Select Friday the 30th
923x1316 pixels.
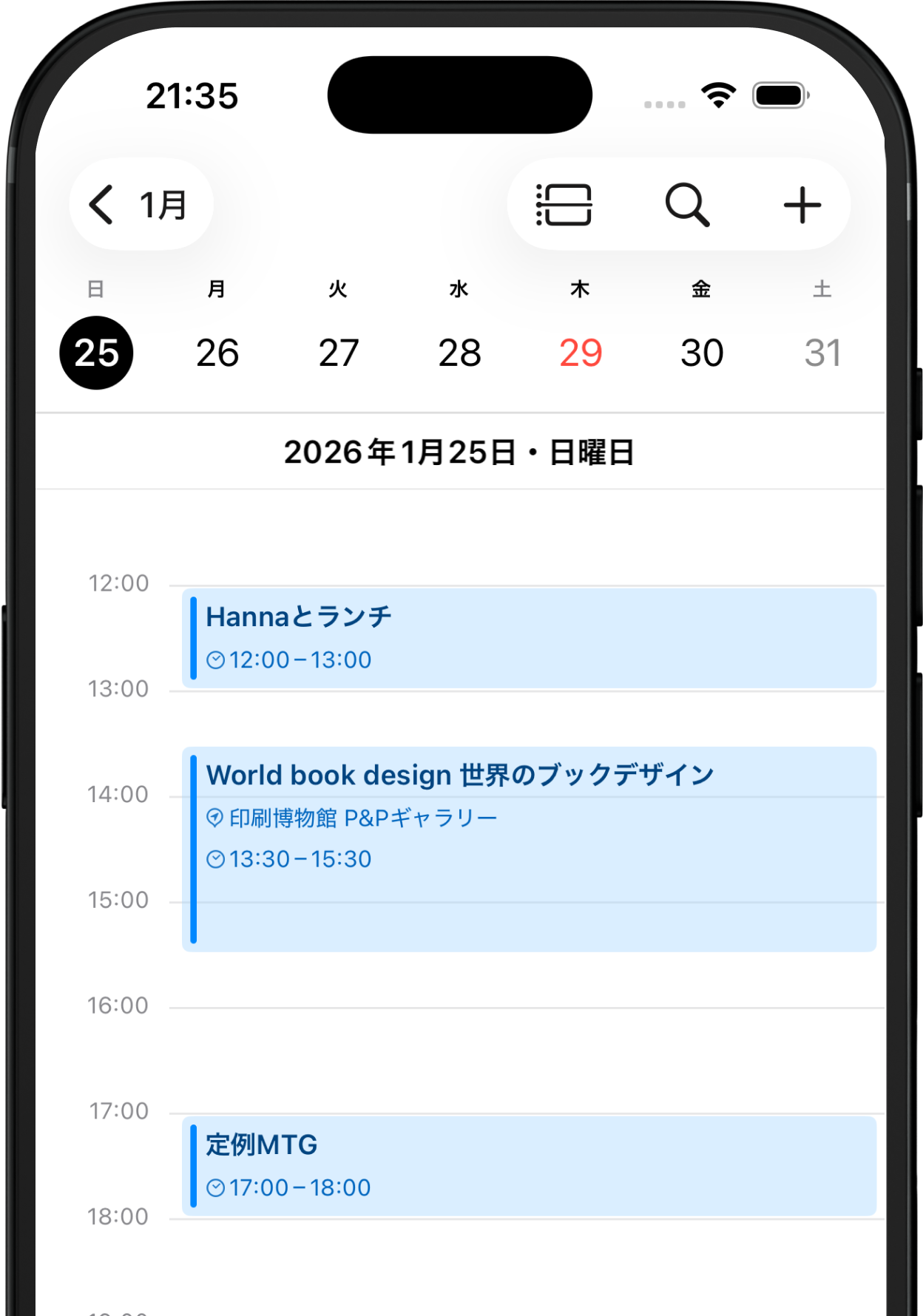click(702, 353)
